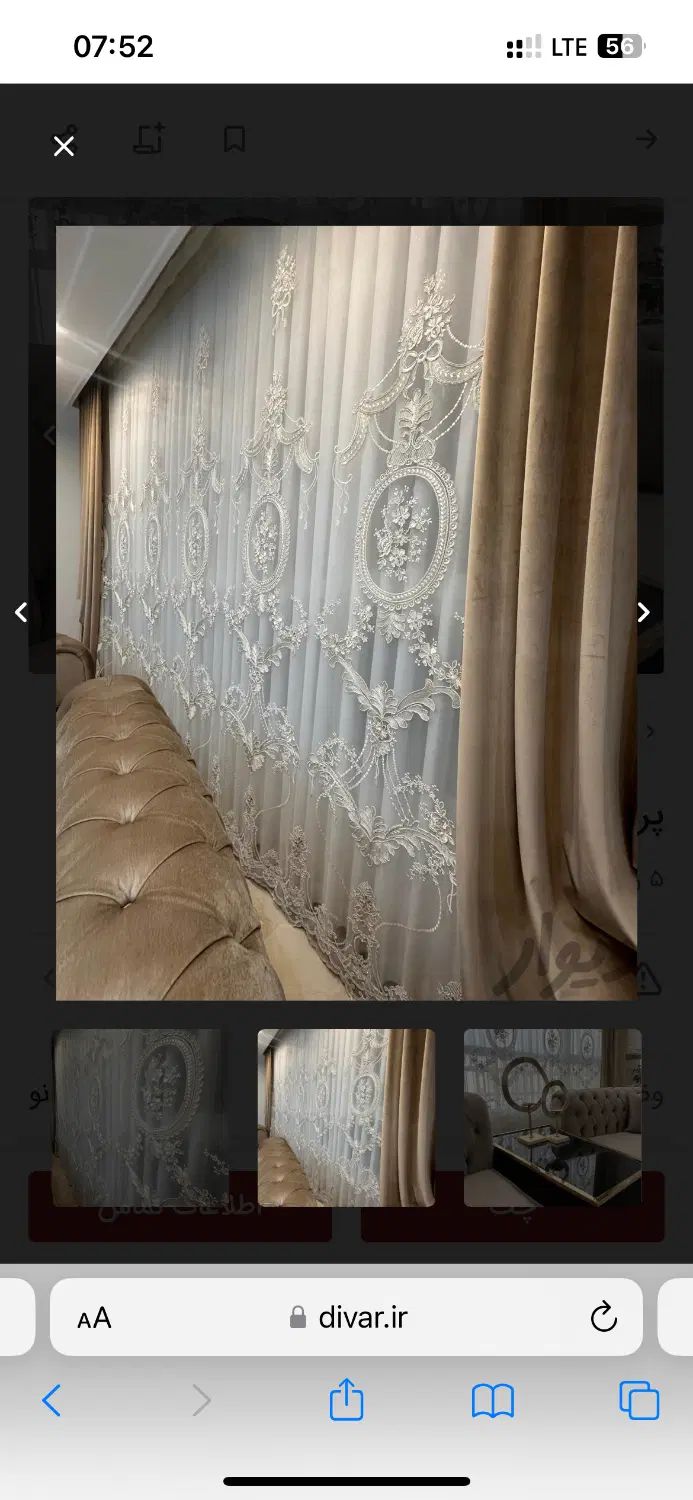The image size is (693, 1500).
Task: Show all open Safari tabs
Action: point(639,1400)
